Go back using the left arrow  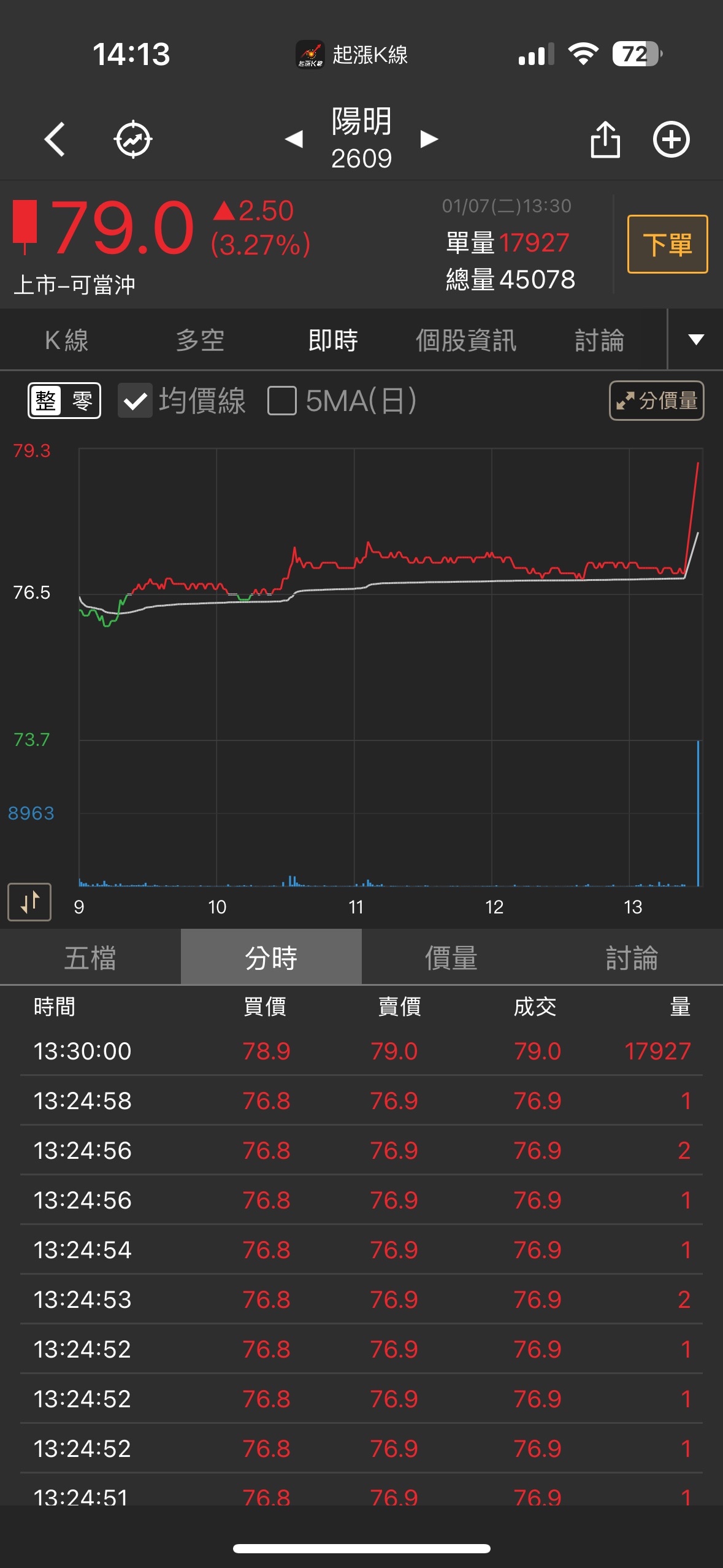point(55,139)
